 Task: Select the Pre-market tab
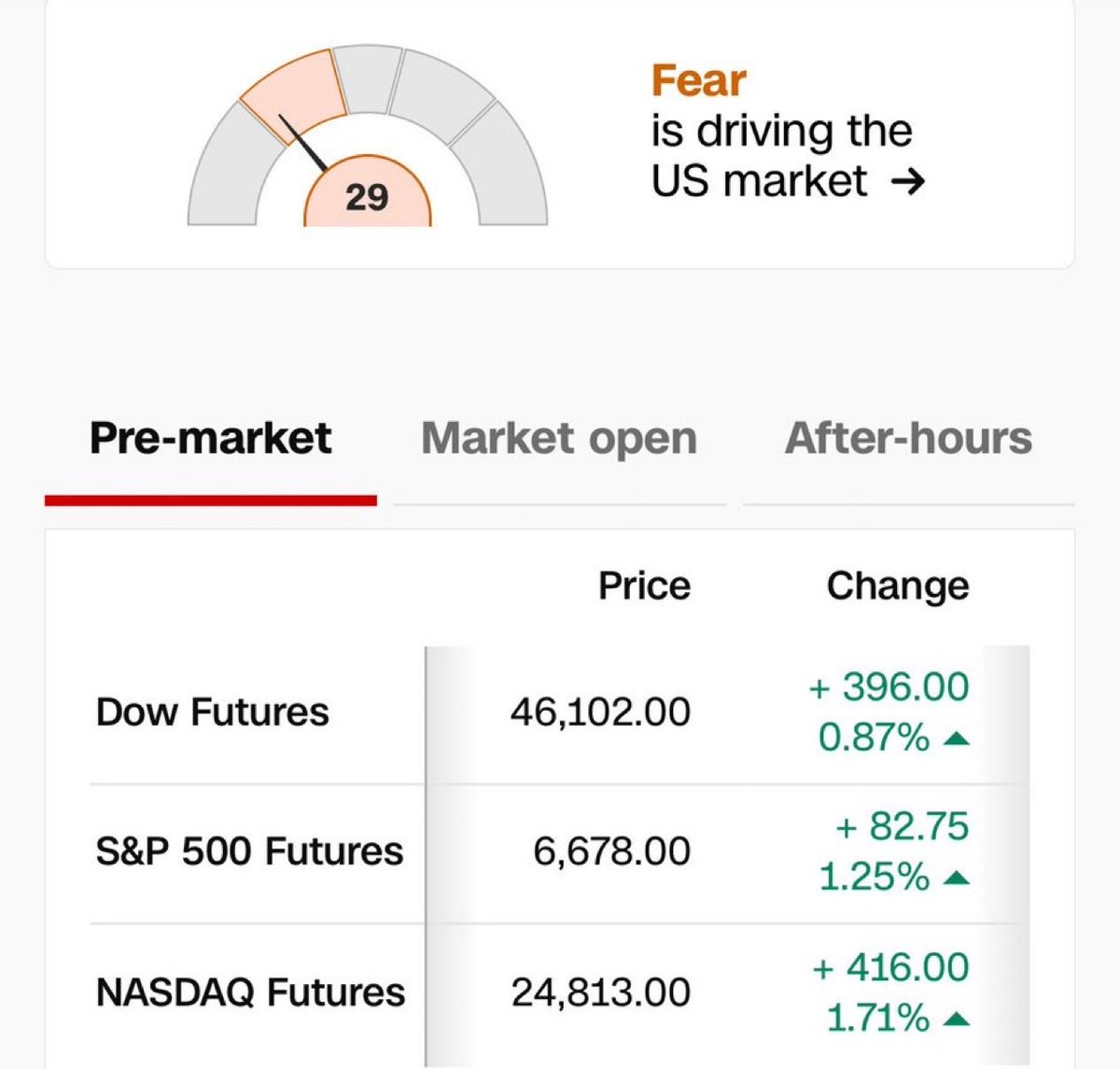pyautogui.click(x=210, y=439)
